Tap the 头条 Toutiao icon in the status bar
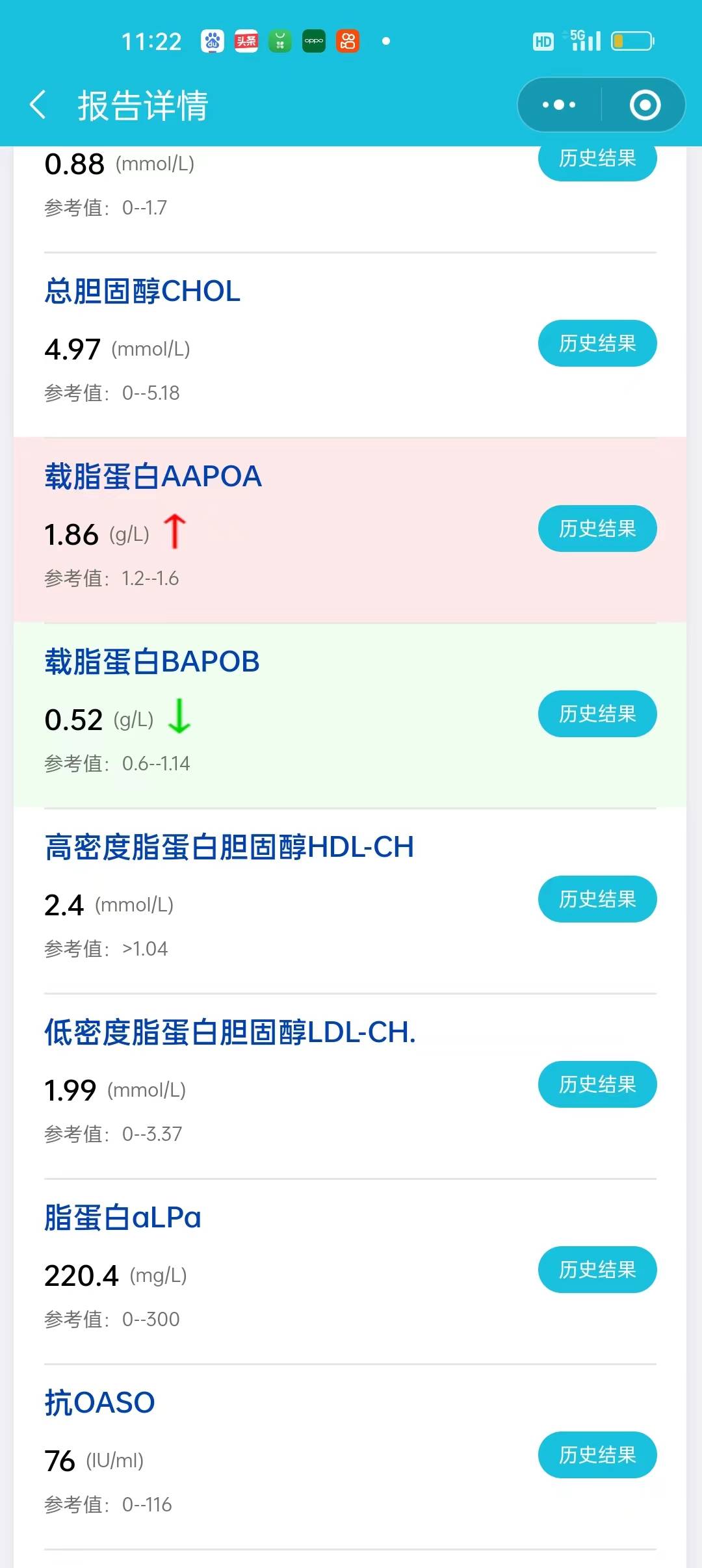 coord(246,41)
